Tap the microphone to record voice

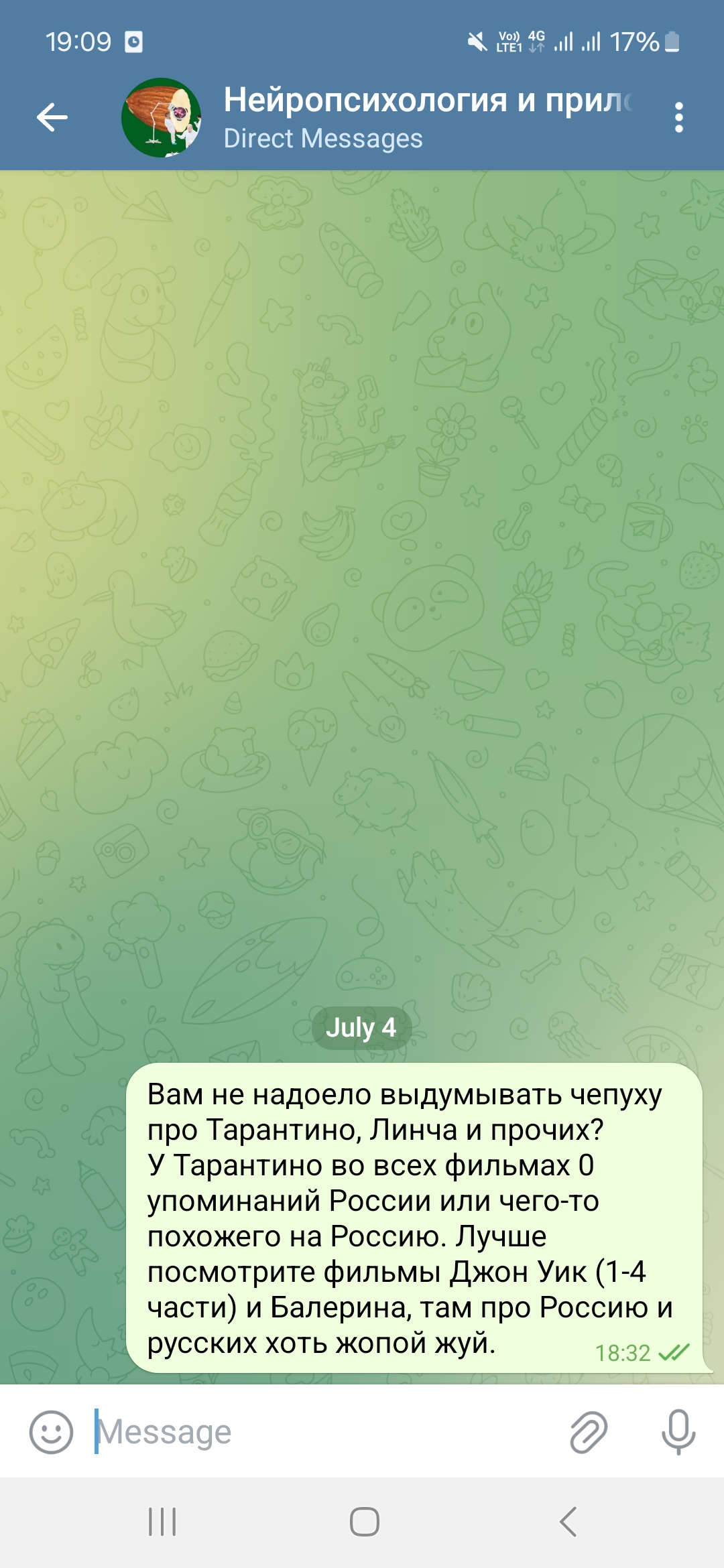[x=678, y=1432]
